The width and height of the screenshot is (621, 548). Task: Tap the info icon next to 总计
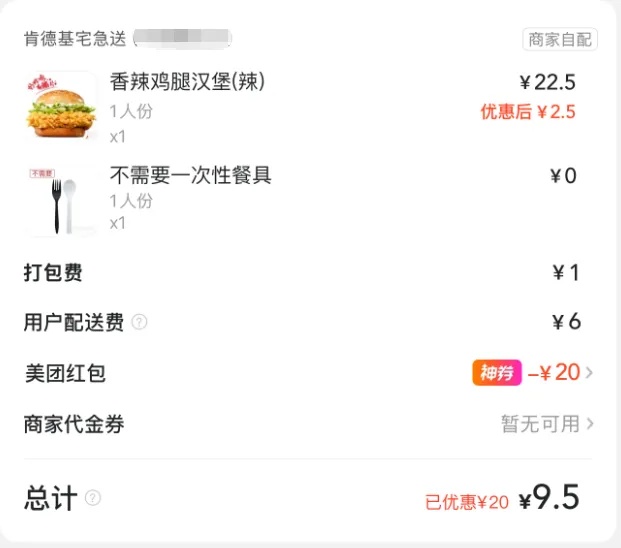[x=93, y=498]
